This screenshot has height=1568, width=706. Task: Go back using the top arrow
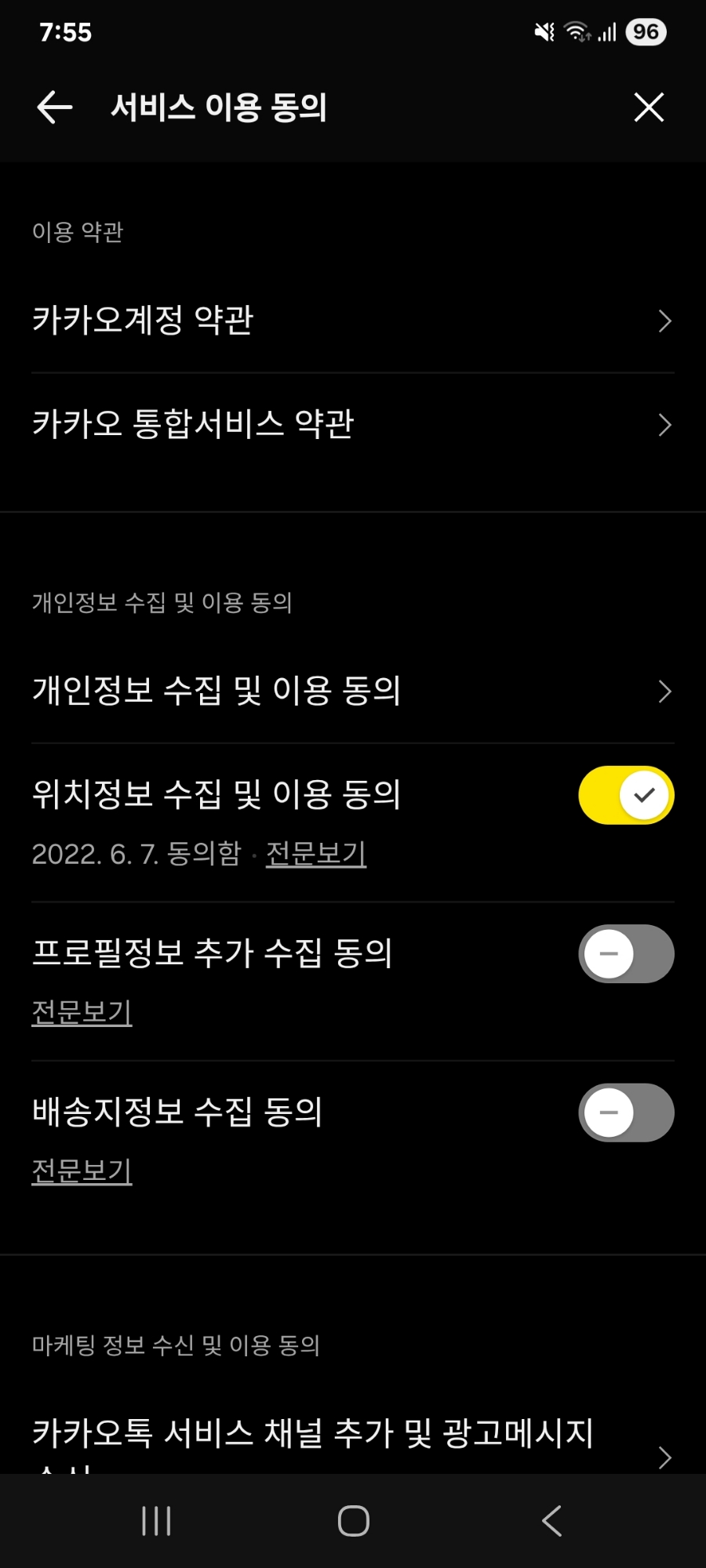[54, 107]
